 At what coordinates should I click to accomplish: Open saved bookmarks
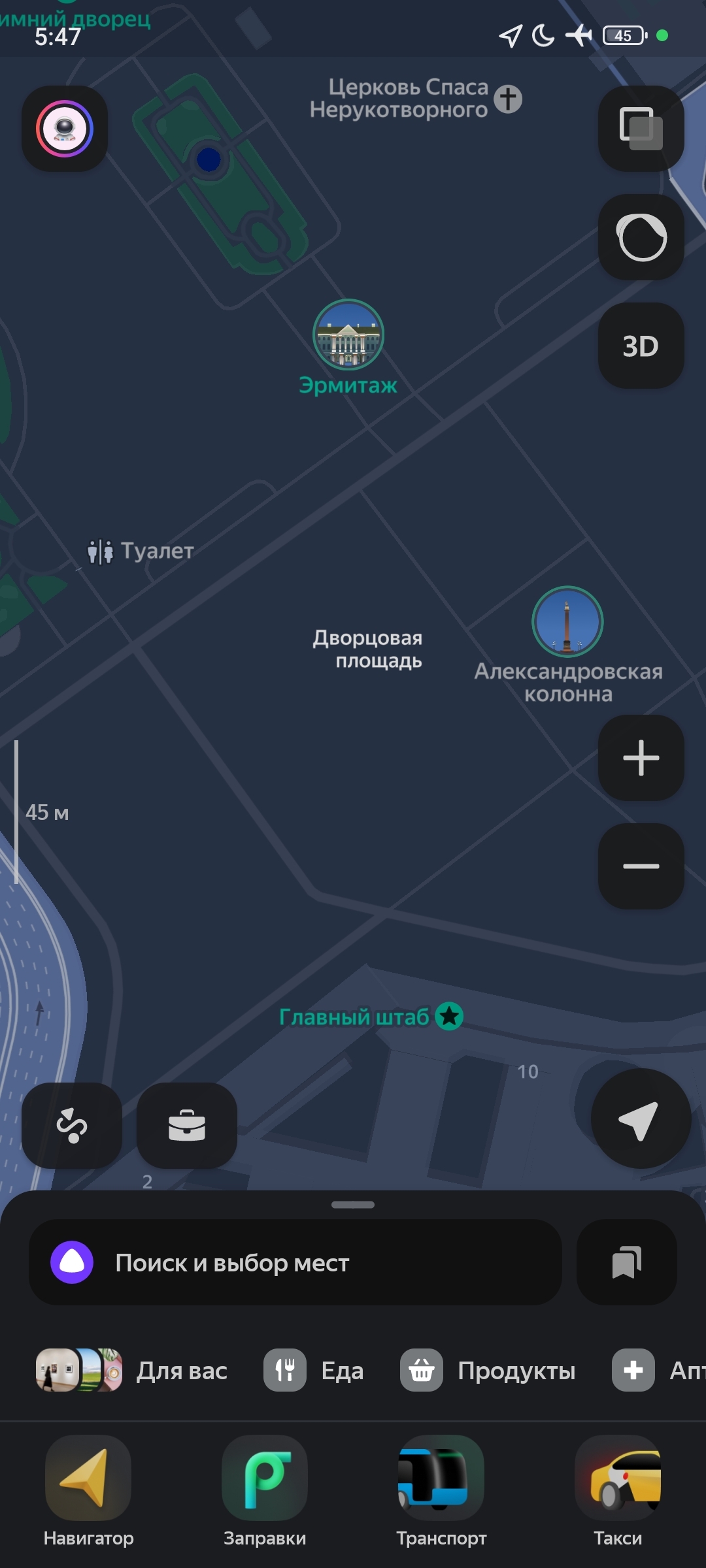click(x=627, y=1262)
